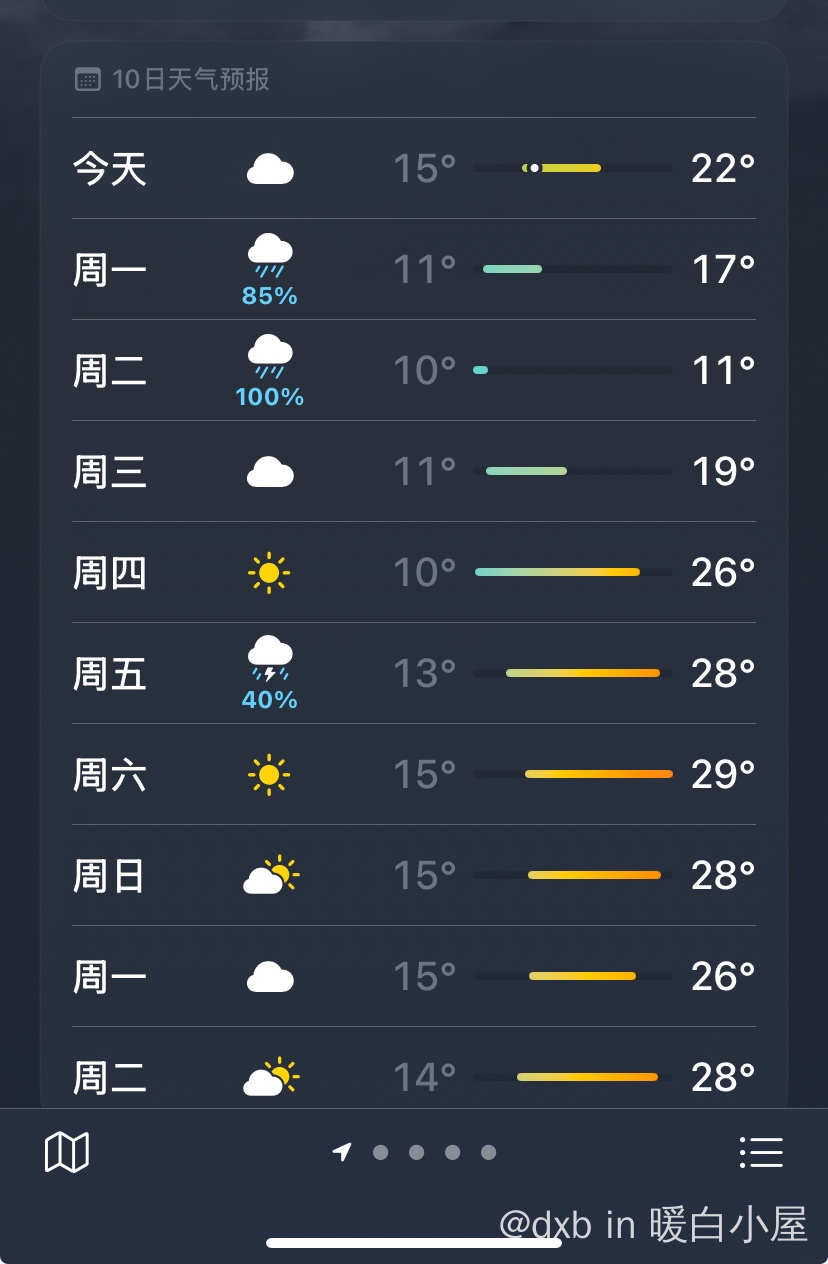828x1264 pixels.
Task: Open the saved cities list
Action: 761,1152
